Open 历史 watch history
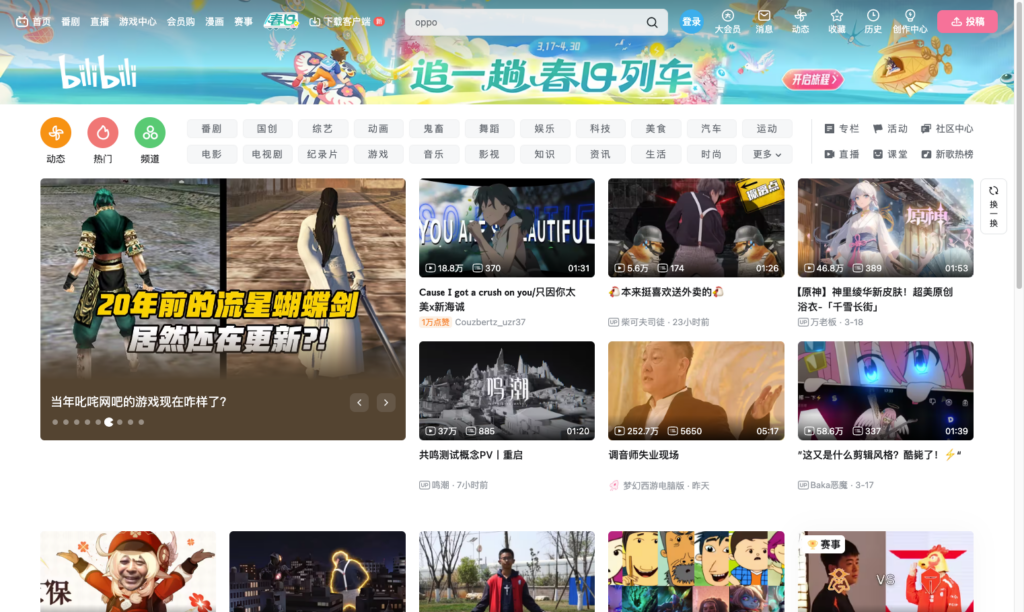1024x612 pixels. pos(873,21)
